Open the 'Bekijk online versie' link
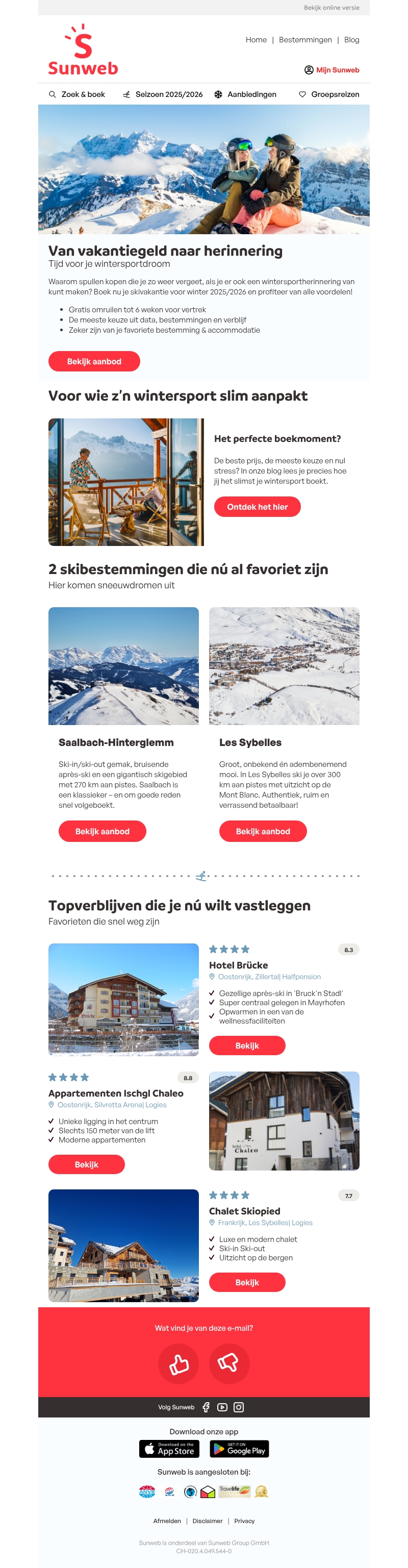The width and height of the screenshot is (408, 1568). click(x=331, y=8)
